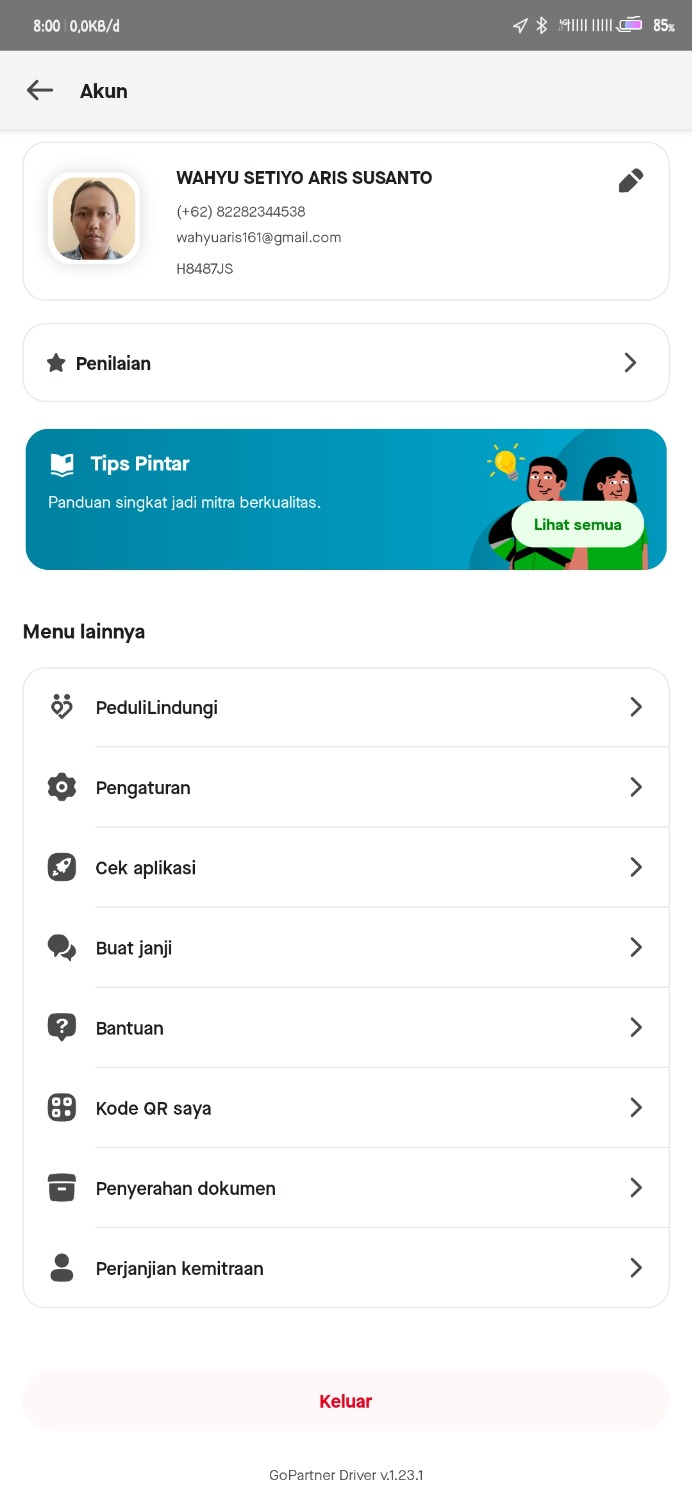Open PeduliLindungi
The height and width of the screenshot is (1500, 692).
tap(345, 708)
